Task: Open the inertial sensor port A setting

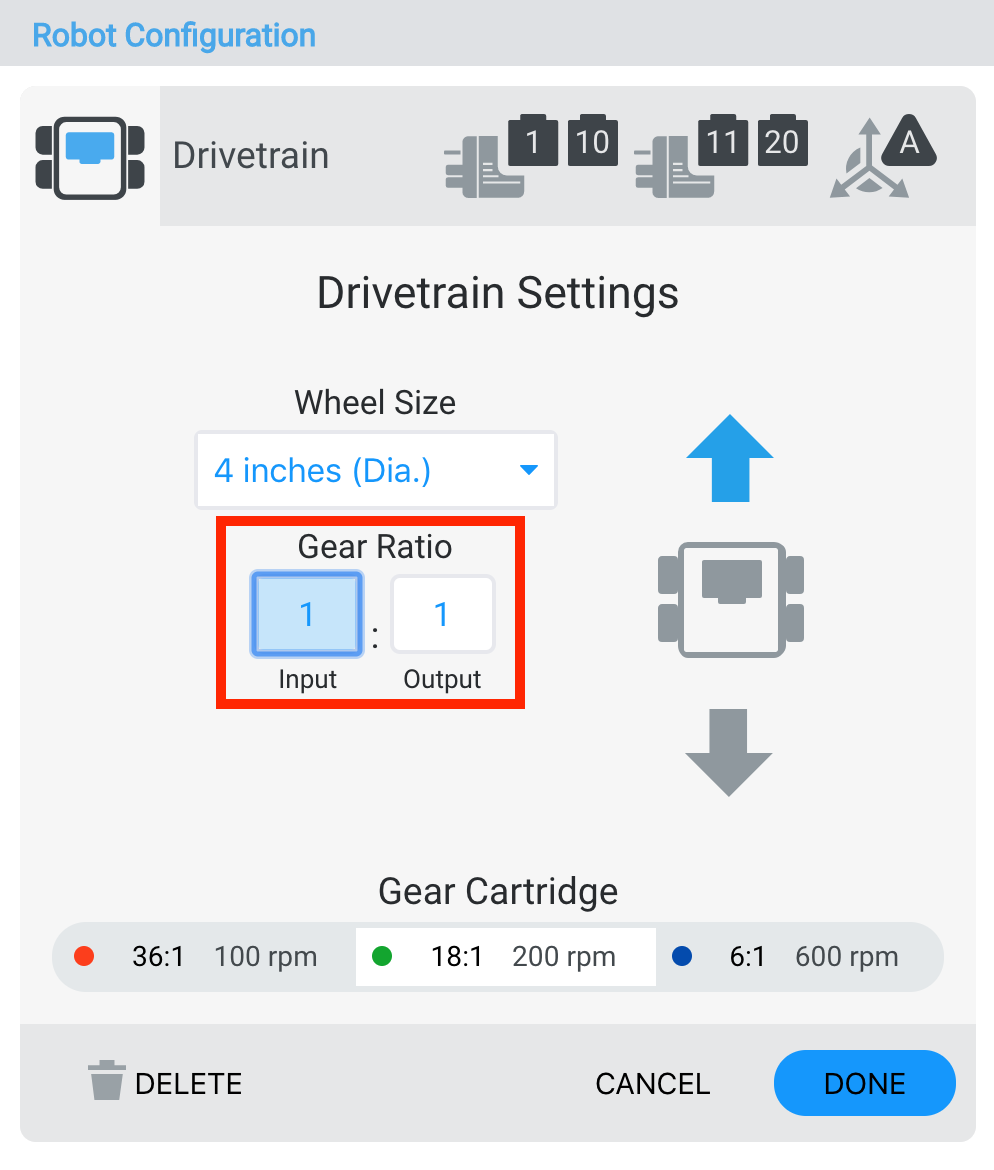Action: [x=881, y=156]
